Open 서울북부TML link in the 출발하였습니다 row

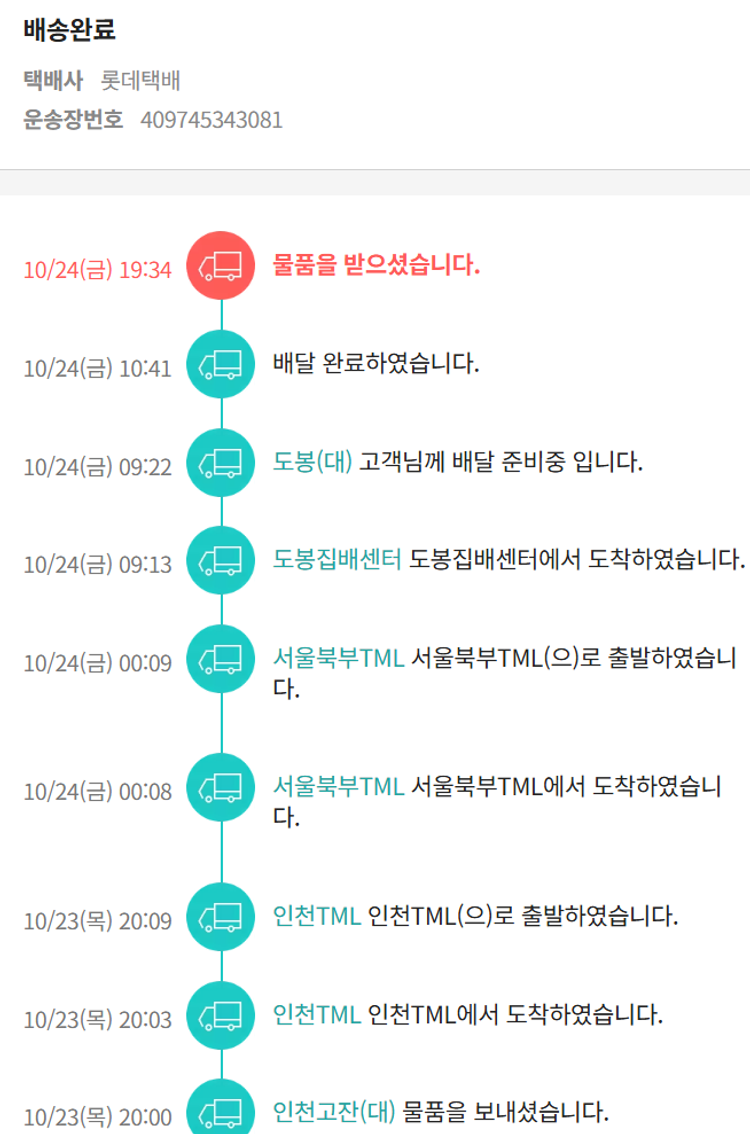click(x=338, y=659)
